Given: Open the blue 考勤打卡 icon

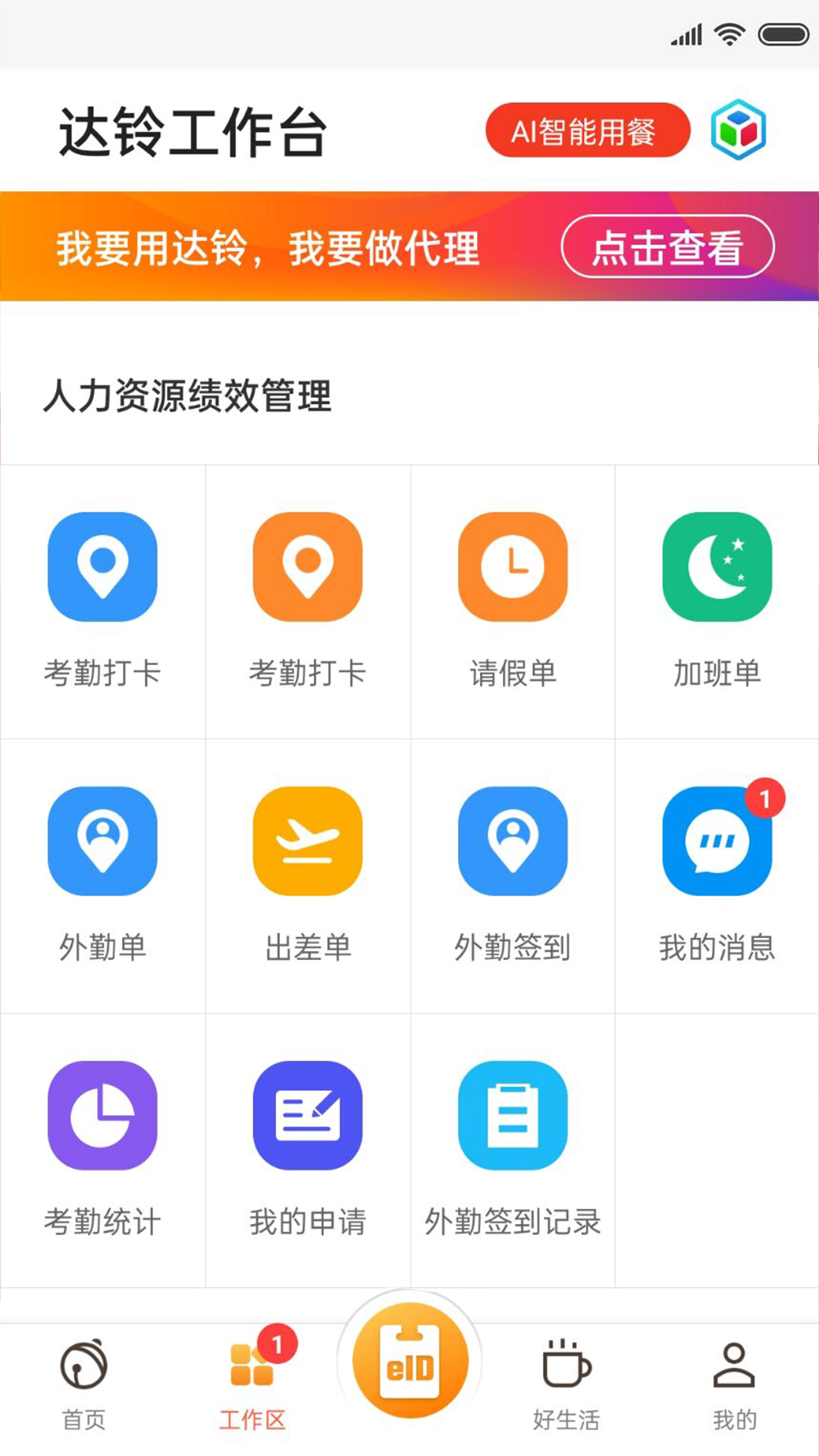Looking at the screenshot, I should pos(102,566).
